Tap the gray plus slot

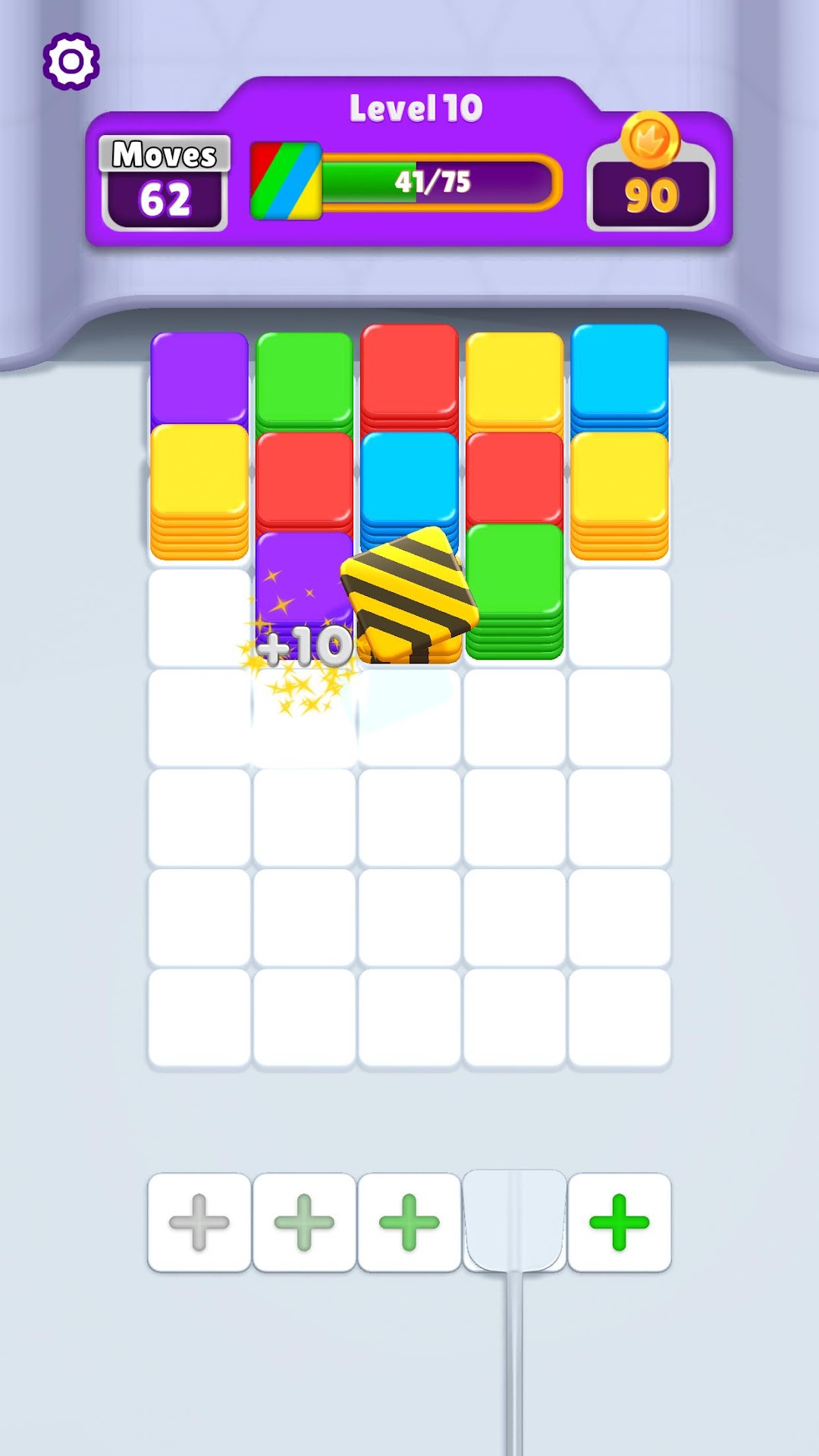[199, 1222]
